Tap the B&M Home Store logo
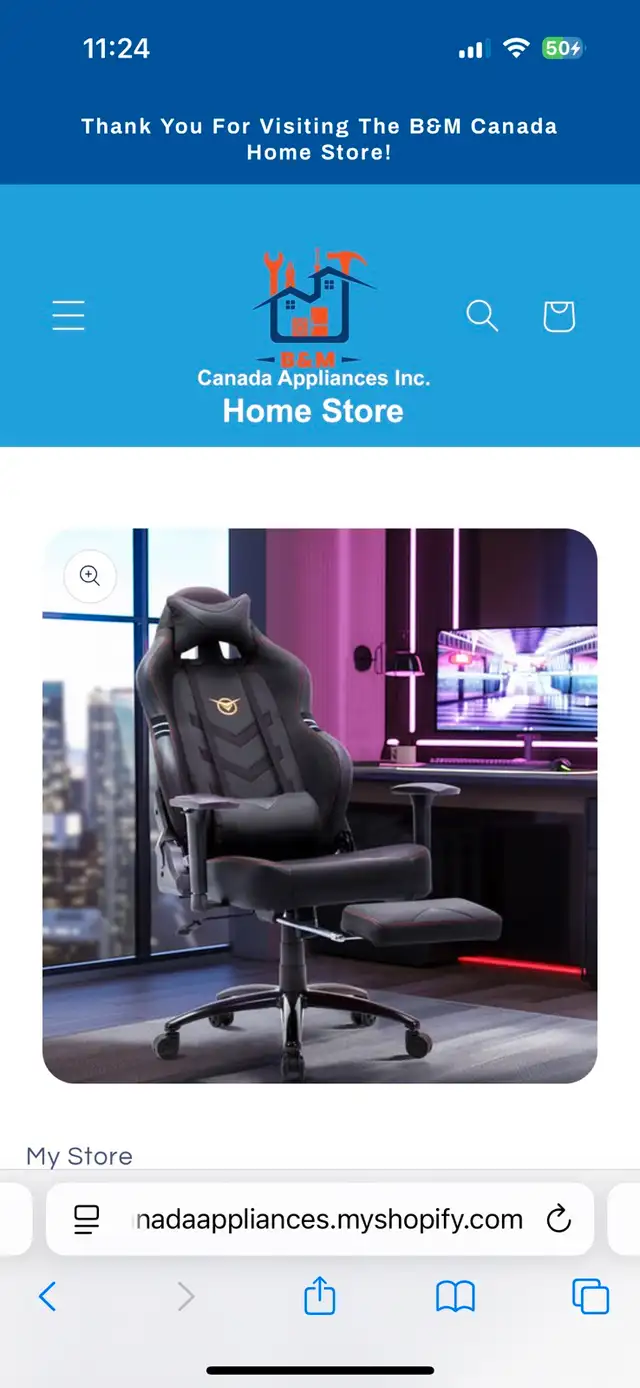The width and height of the screenshot is (640, 1388). click(314, 336)
